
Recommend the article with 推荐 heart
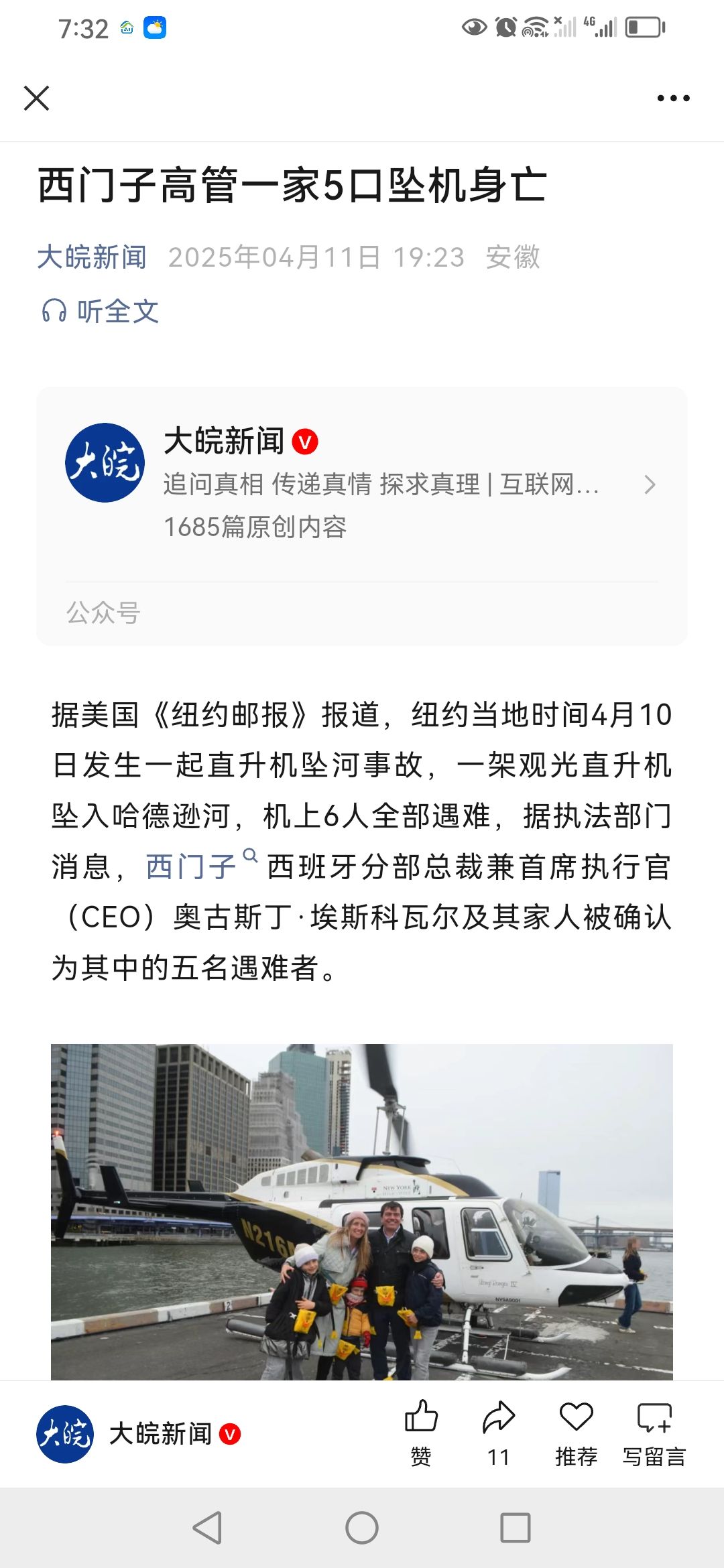577,1433
